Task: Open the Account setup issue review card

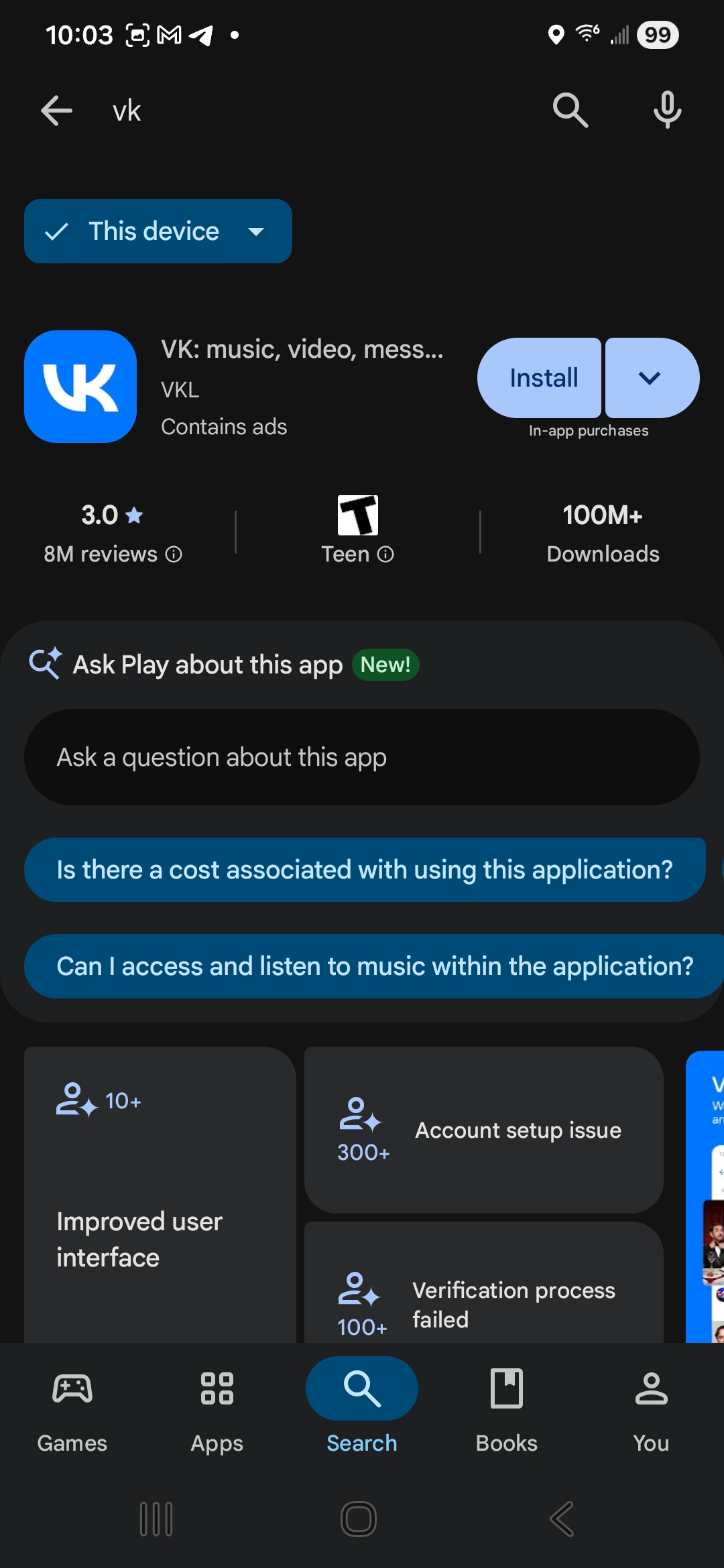Action: pyautogui.click(x=484, y=1130)
